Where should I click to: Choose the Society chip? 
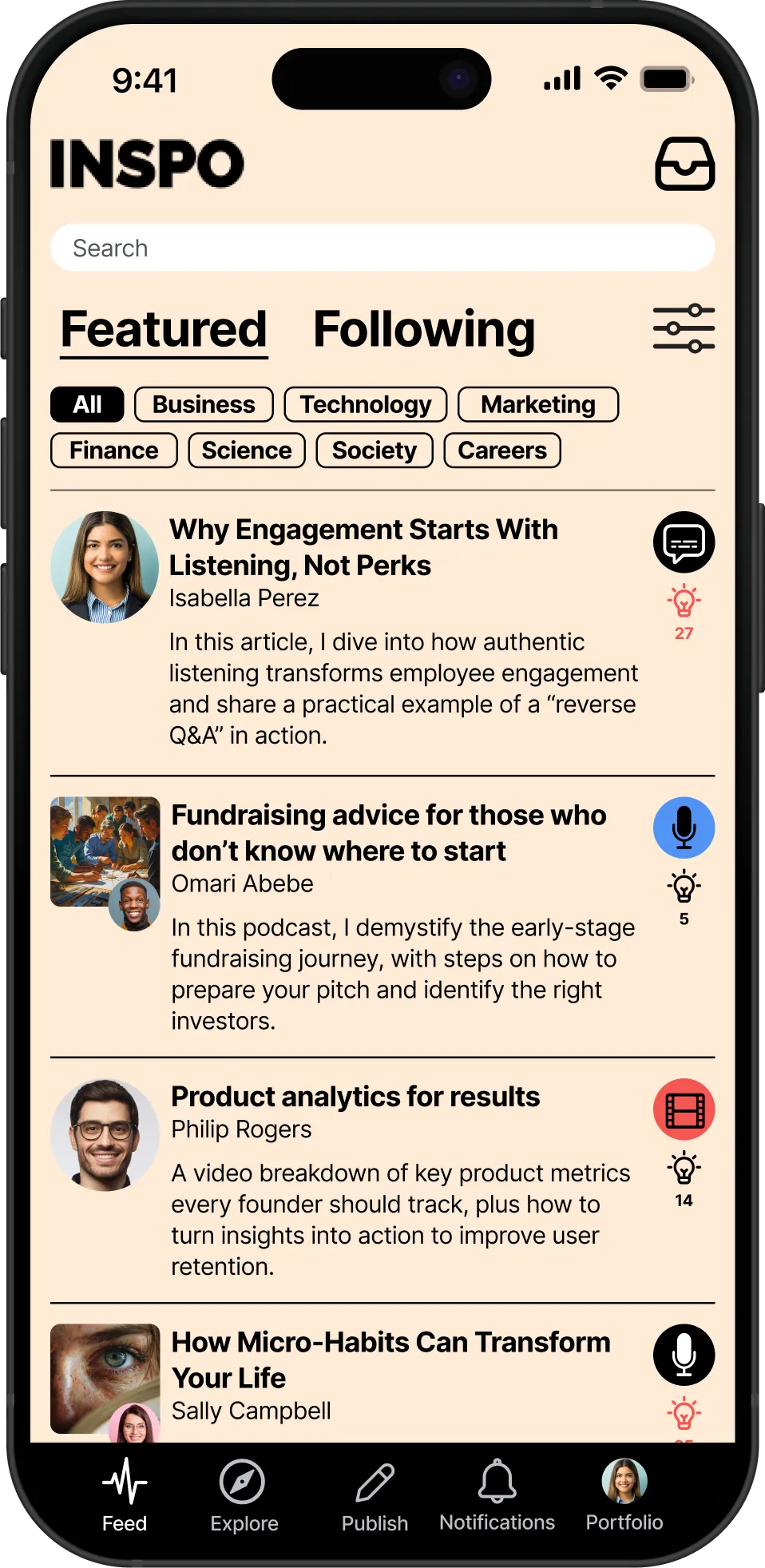coord(375,451)
